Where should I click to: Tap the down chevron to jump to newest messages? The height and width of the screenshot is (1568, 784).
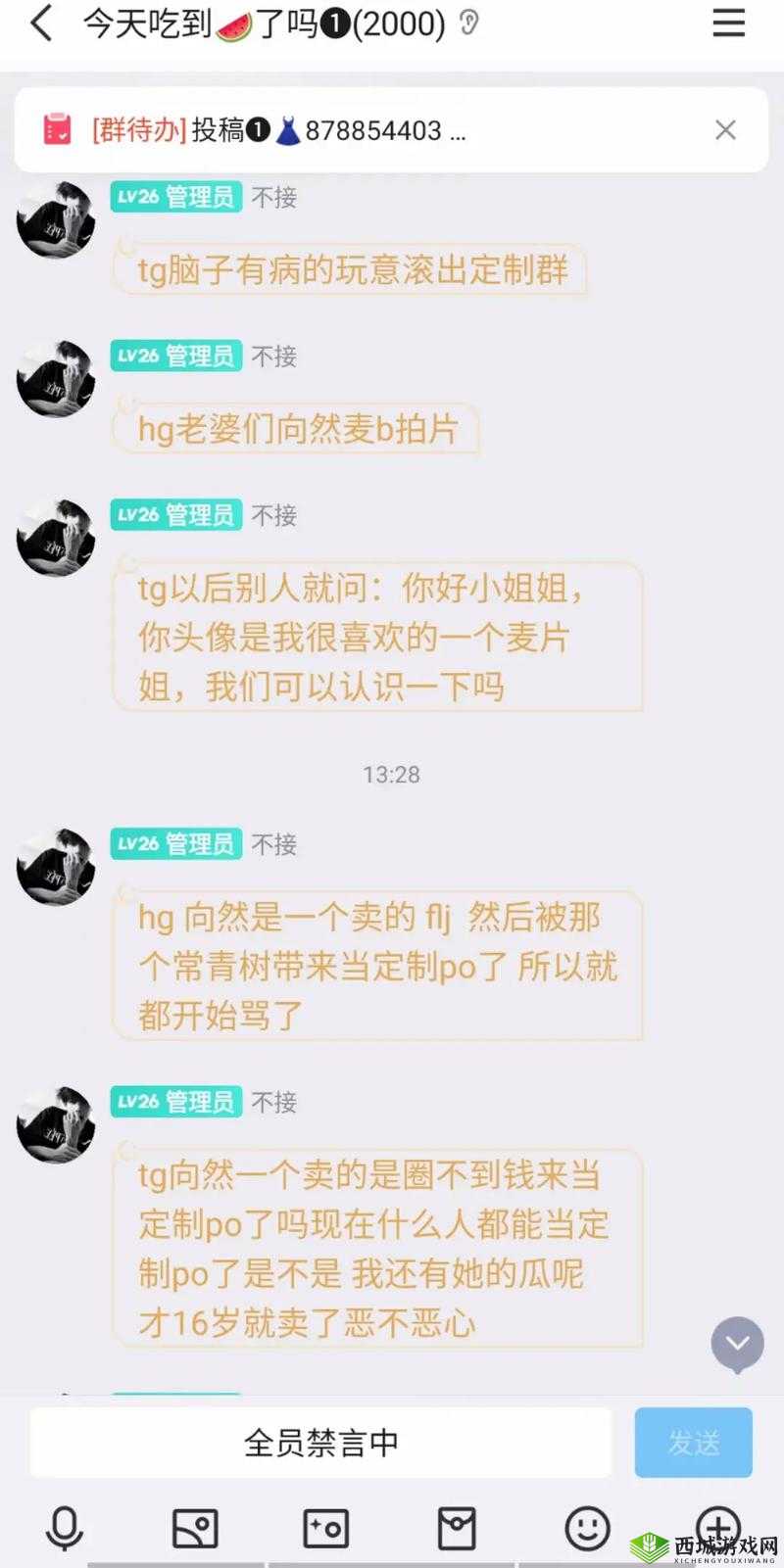(737, 1346)
